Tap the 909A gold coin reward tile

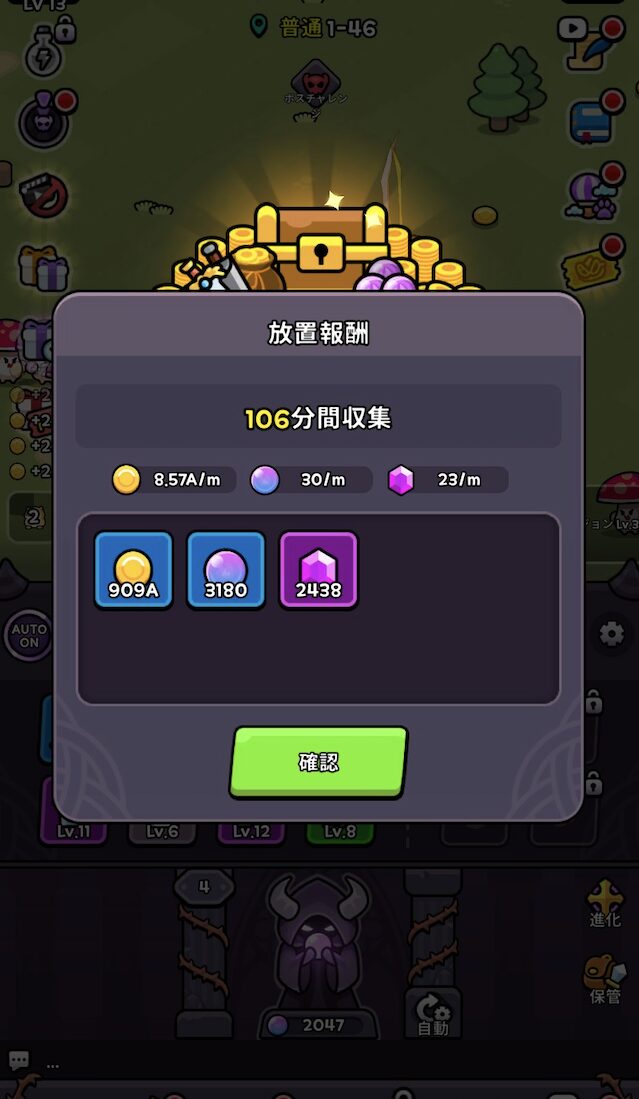tap(134, 570)
